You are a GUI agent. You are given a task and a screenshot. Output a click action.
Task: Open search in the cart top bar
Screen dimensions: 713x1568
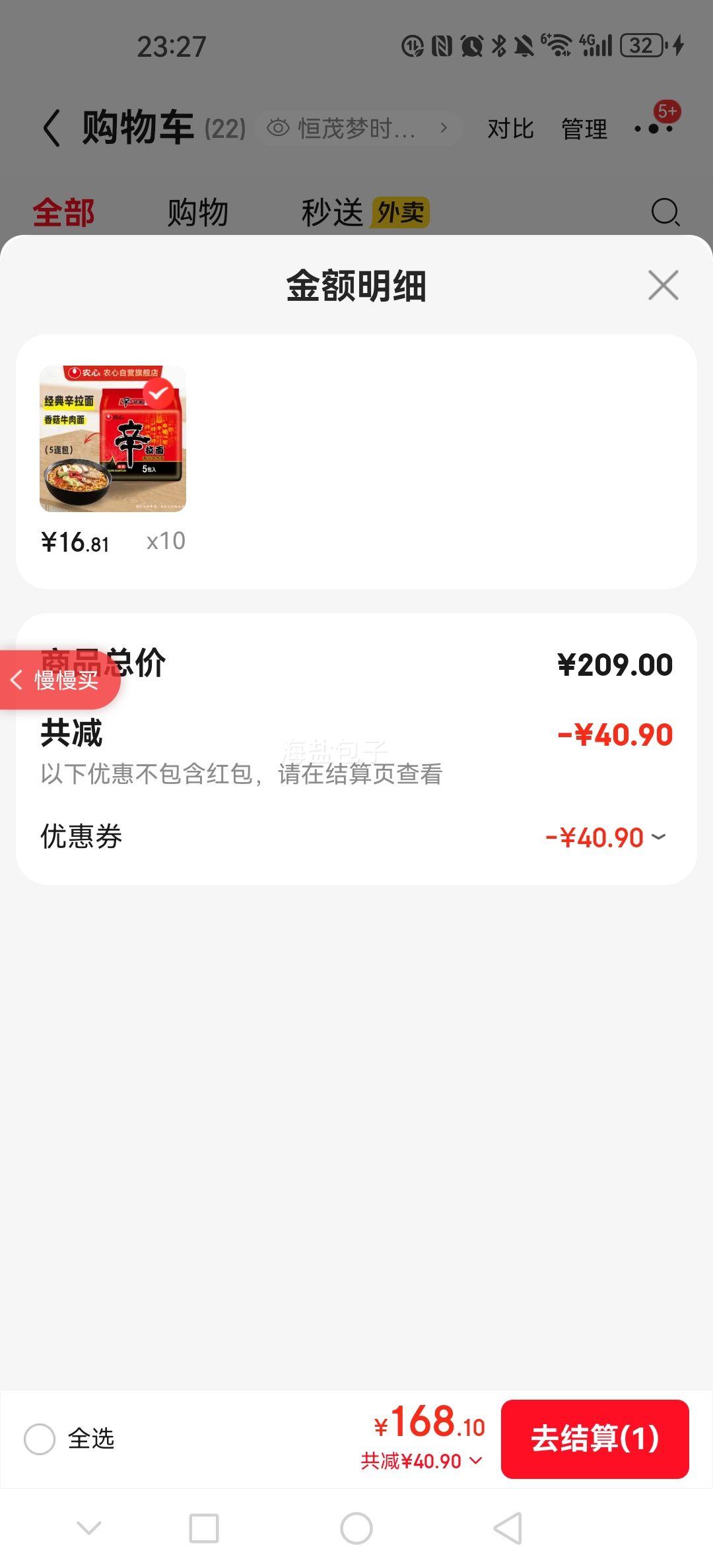click(666, 212)
